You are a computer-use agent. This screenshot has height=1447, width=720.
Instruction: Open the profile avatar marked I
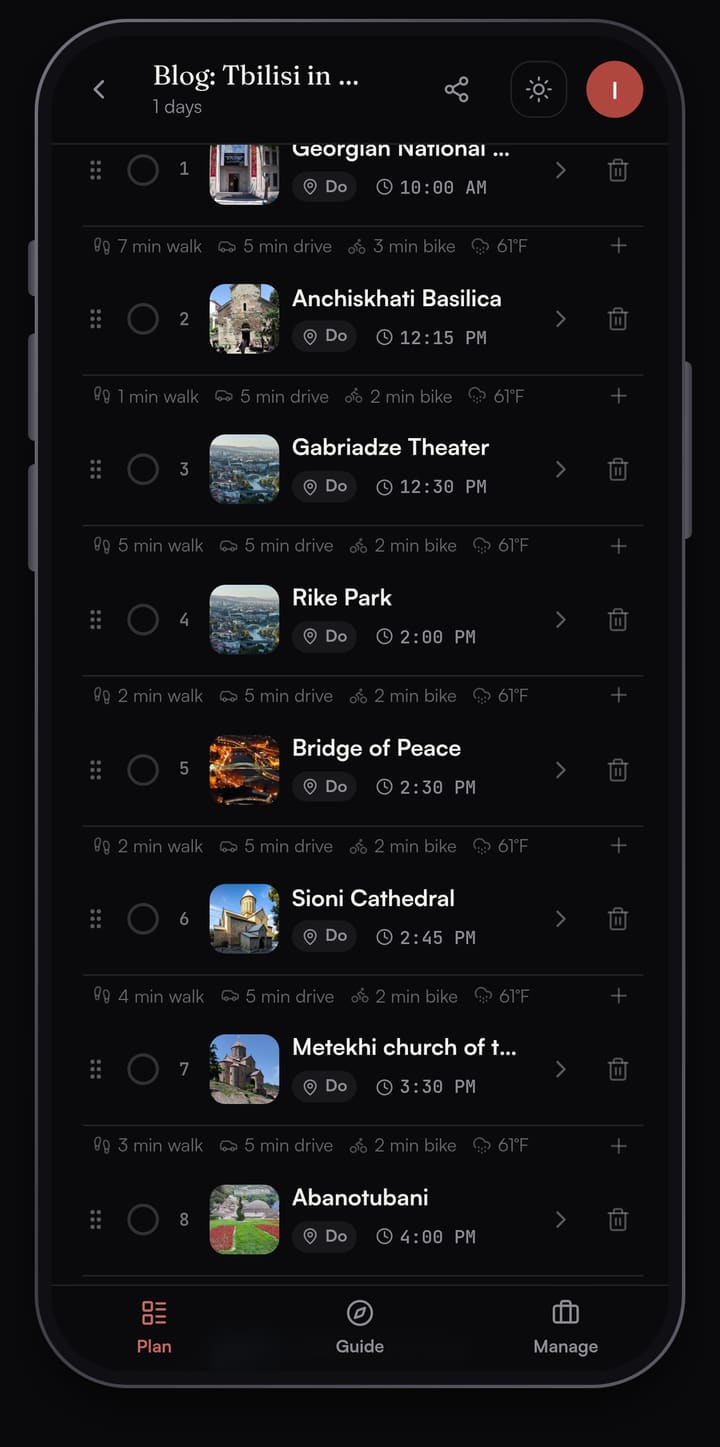click(x=614, y=90)
